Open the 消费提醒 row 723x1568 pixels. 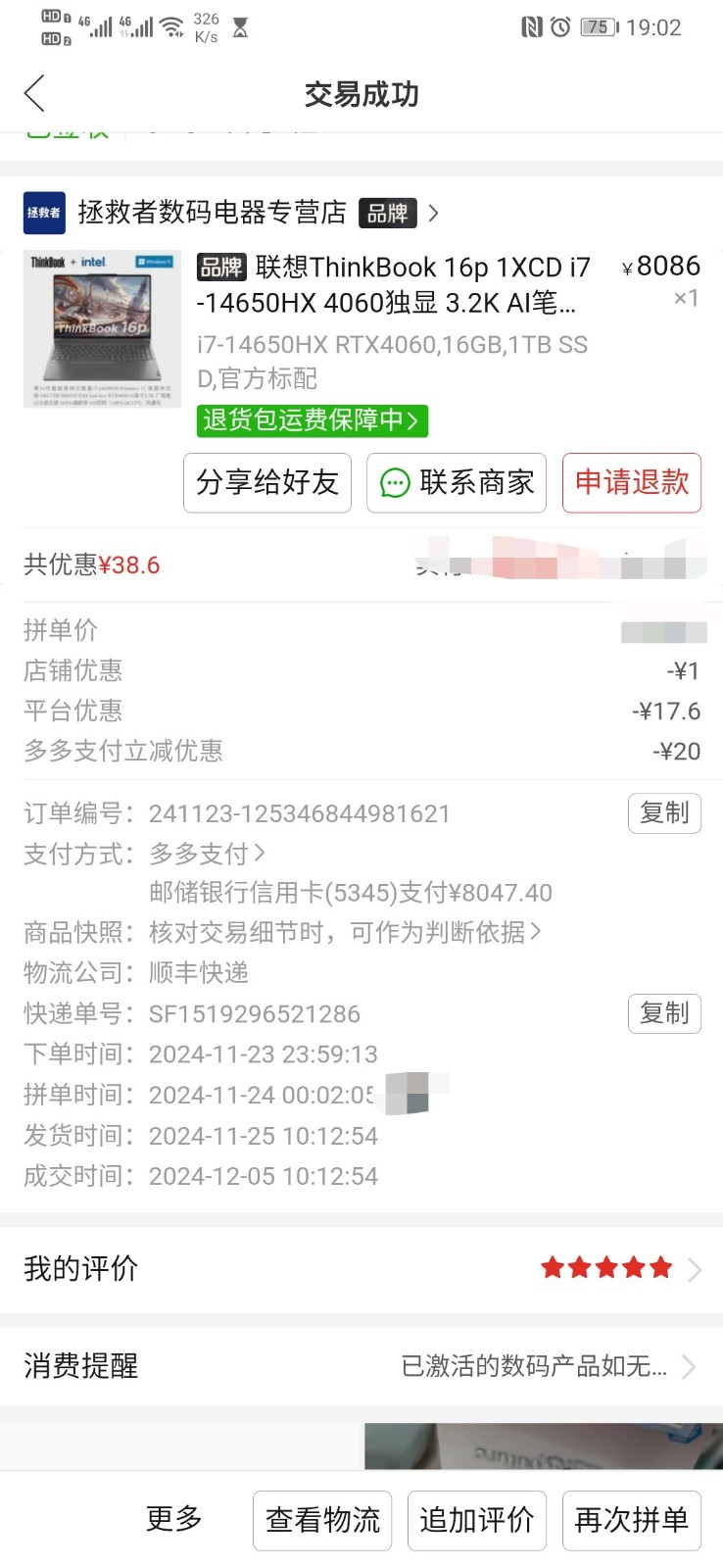pos(361,1366)
